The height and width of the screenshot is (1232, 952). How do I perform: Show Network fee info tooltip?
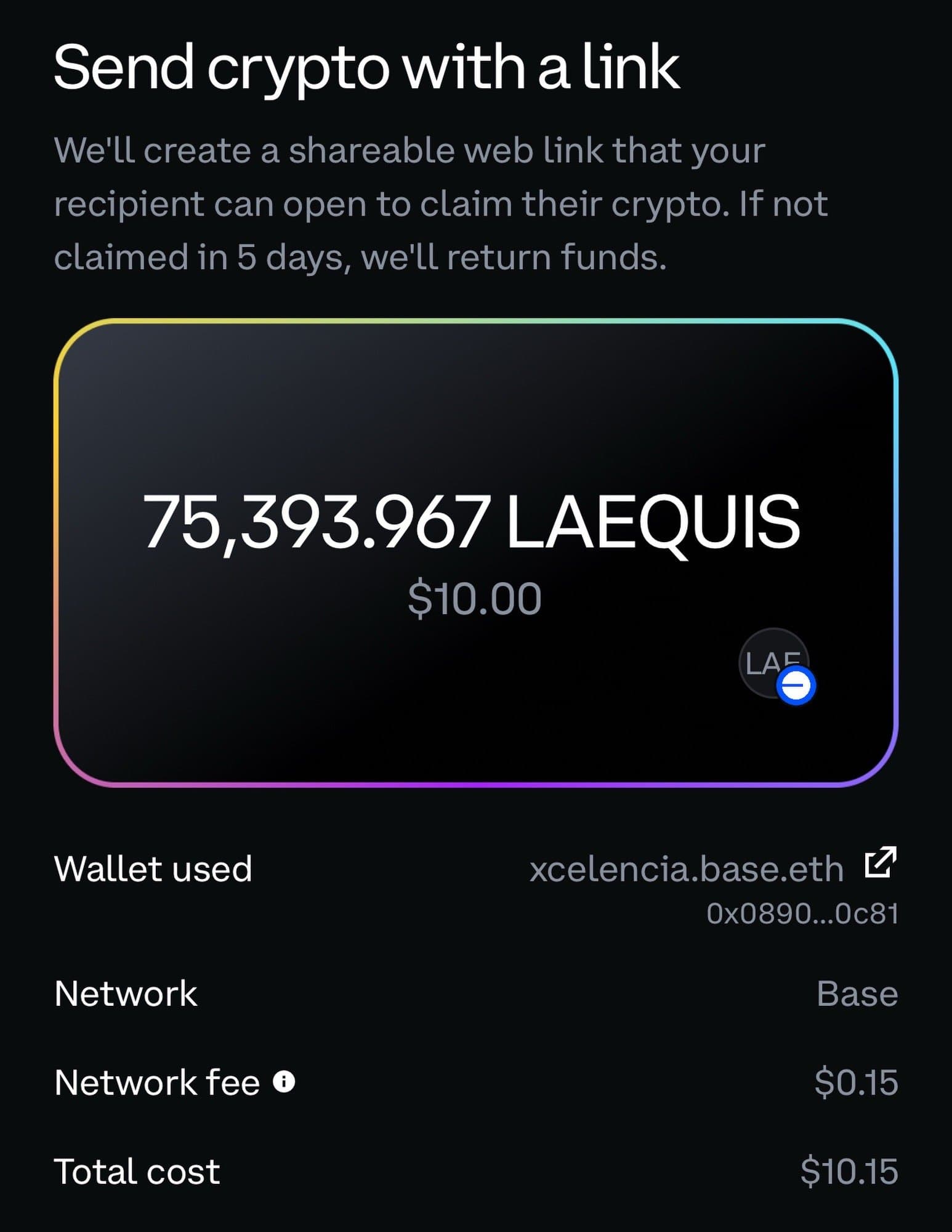(x=284, y=1082)
